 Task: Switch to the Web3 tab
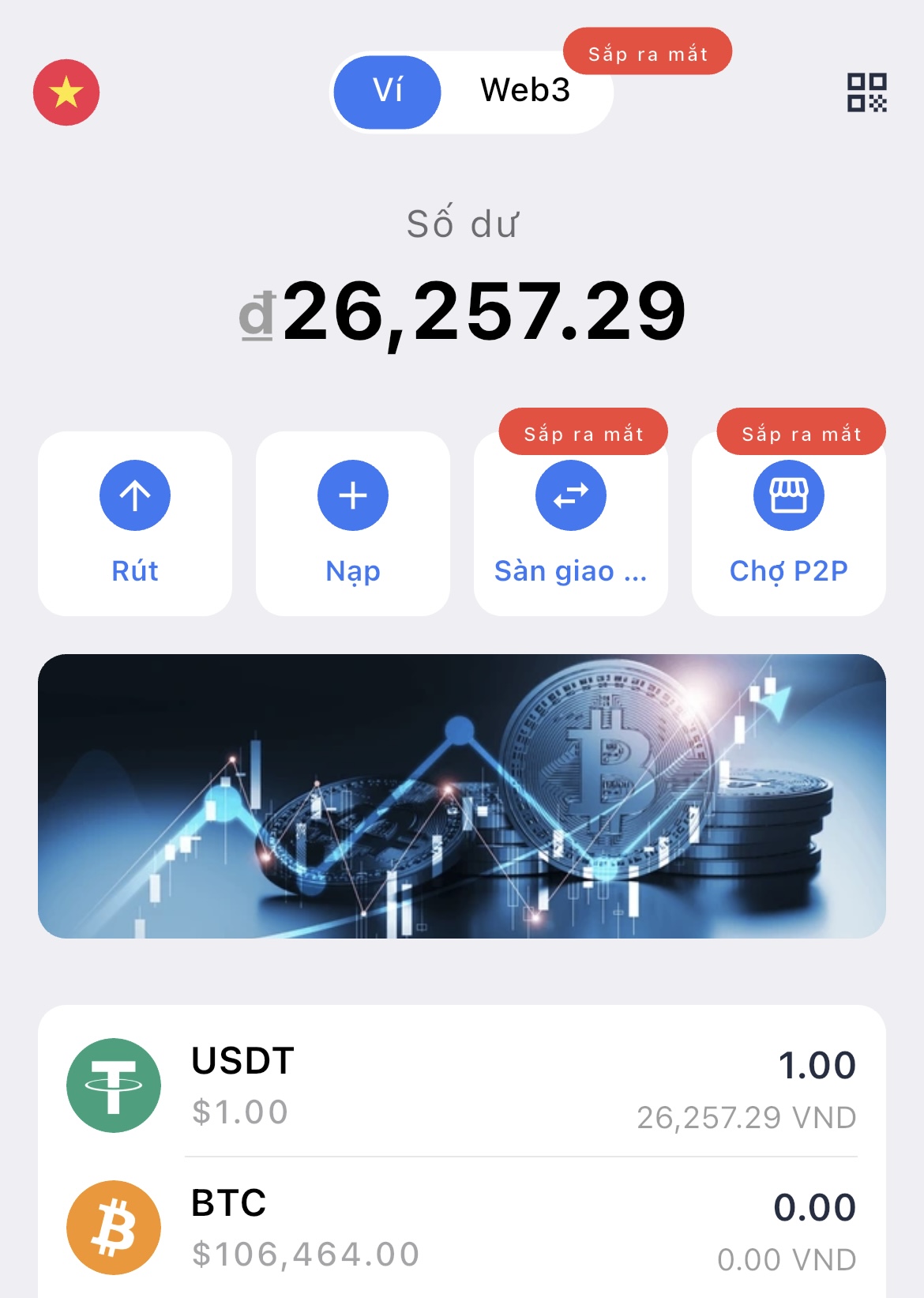point(525,92)
